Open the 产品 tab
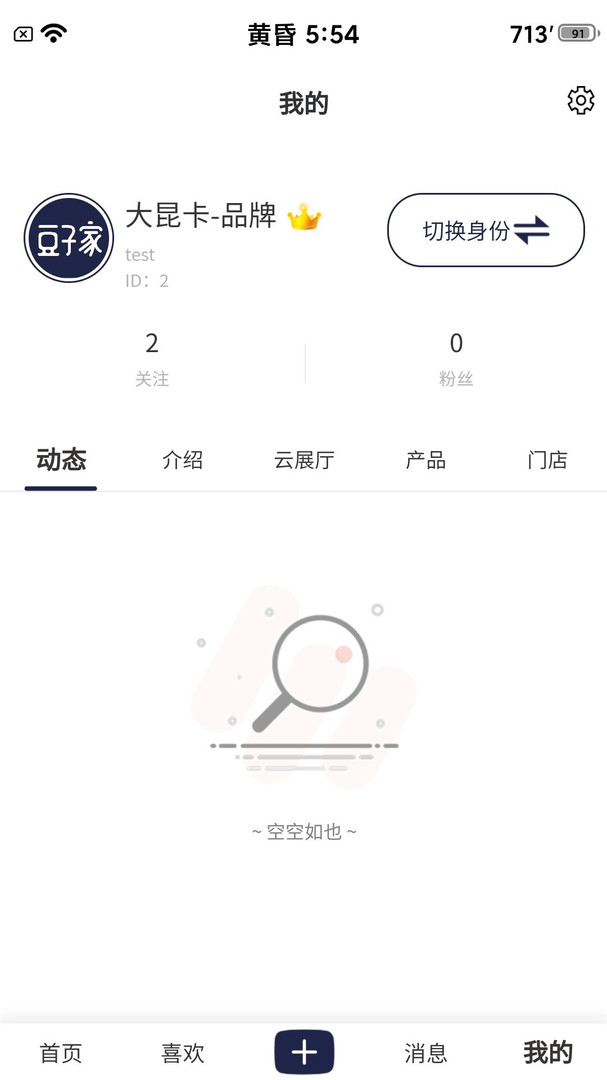607x1080 pixels. point(426,460)
